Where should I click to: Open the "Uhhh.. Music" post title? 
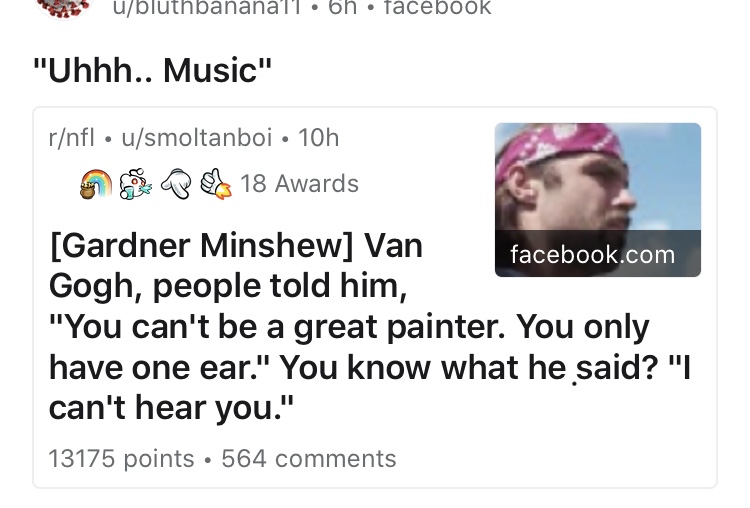pos(153,73)
